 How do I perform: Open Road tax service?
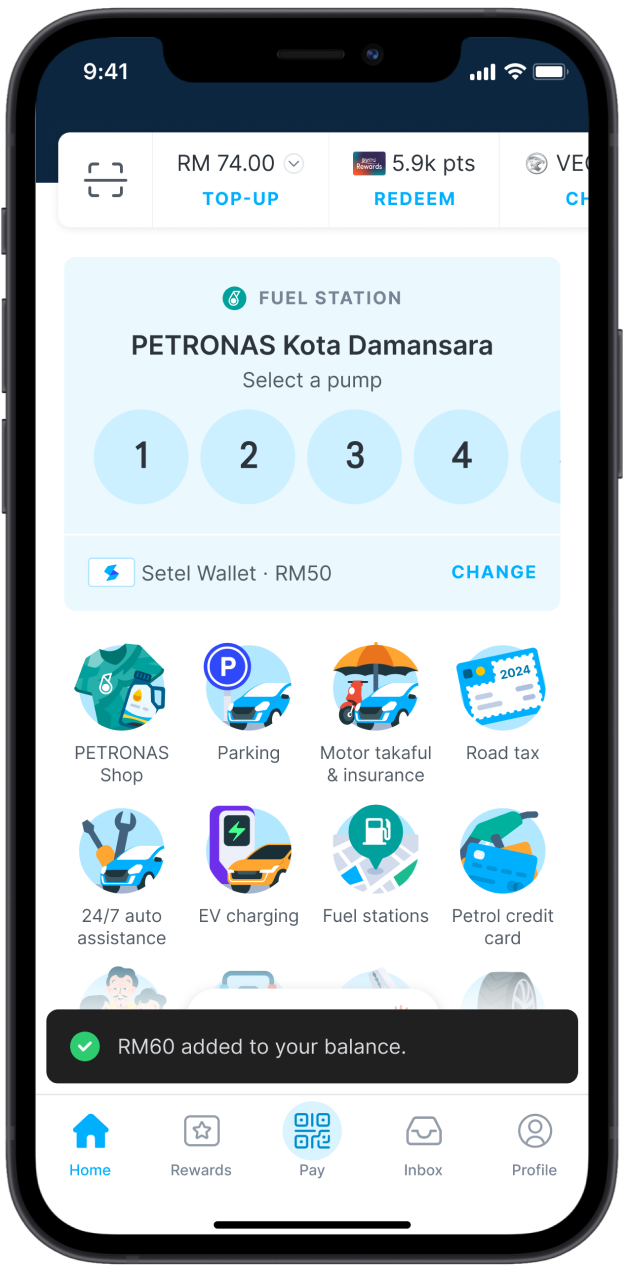pyautogui.click(x=502, y=688)
